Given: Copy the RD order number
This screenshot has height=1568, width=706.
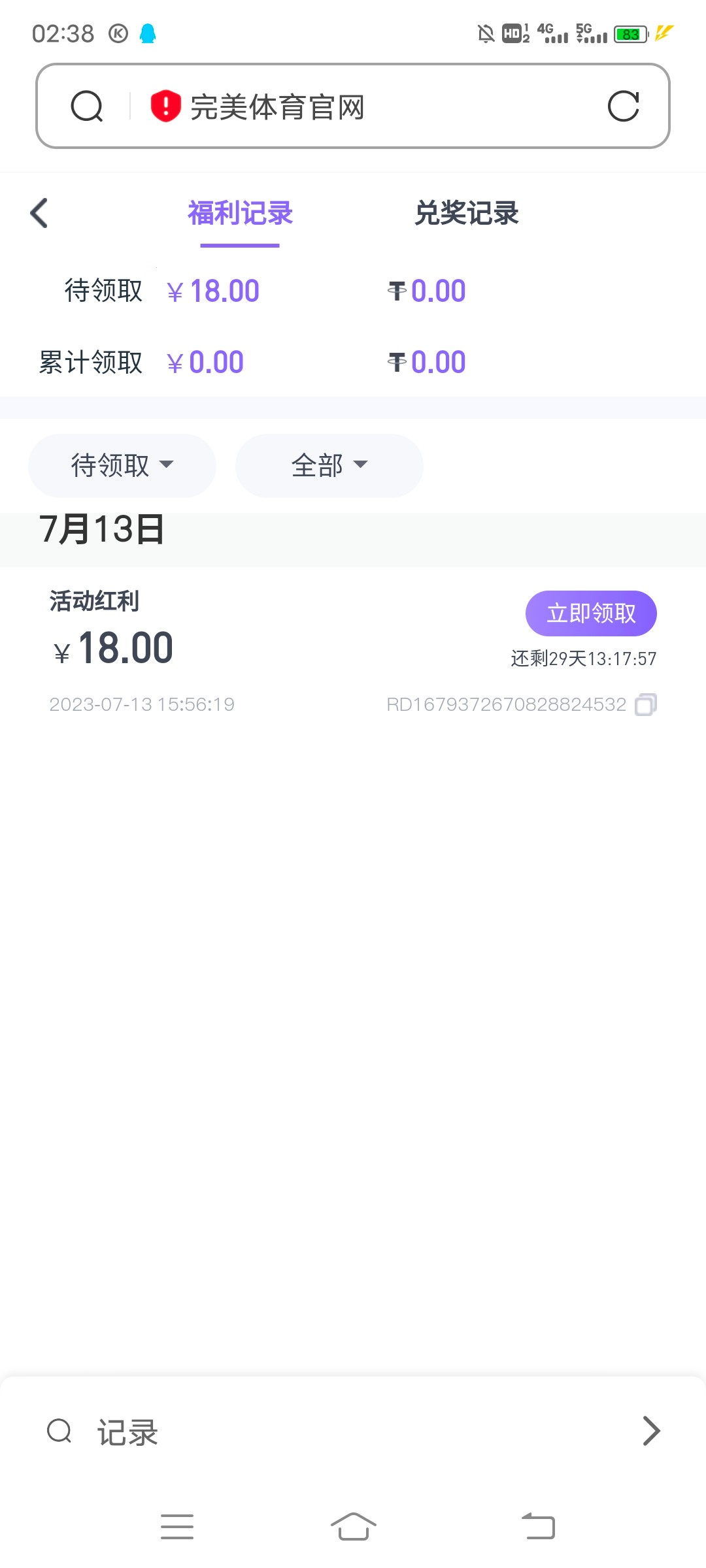Looking at the screenshot, I should pyautogui.click(x=645, y=704).
